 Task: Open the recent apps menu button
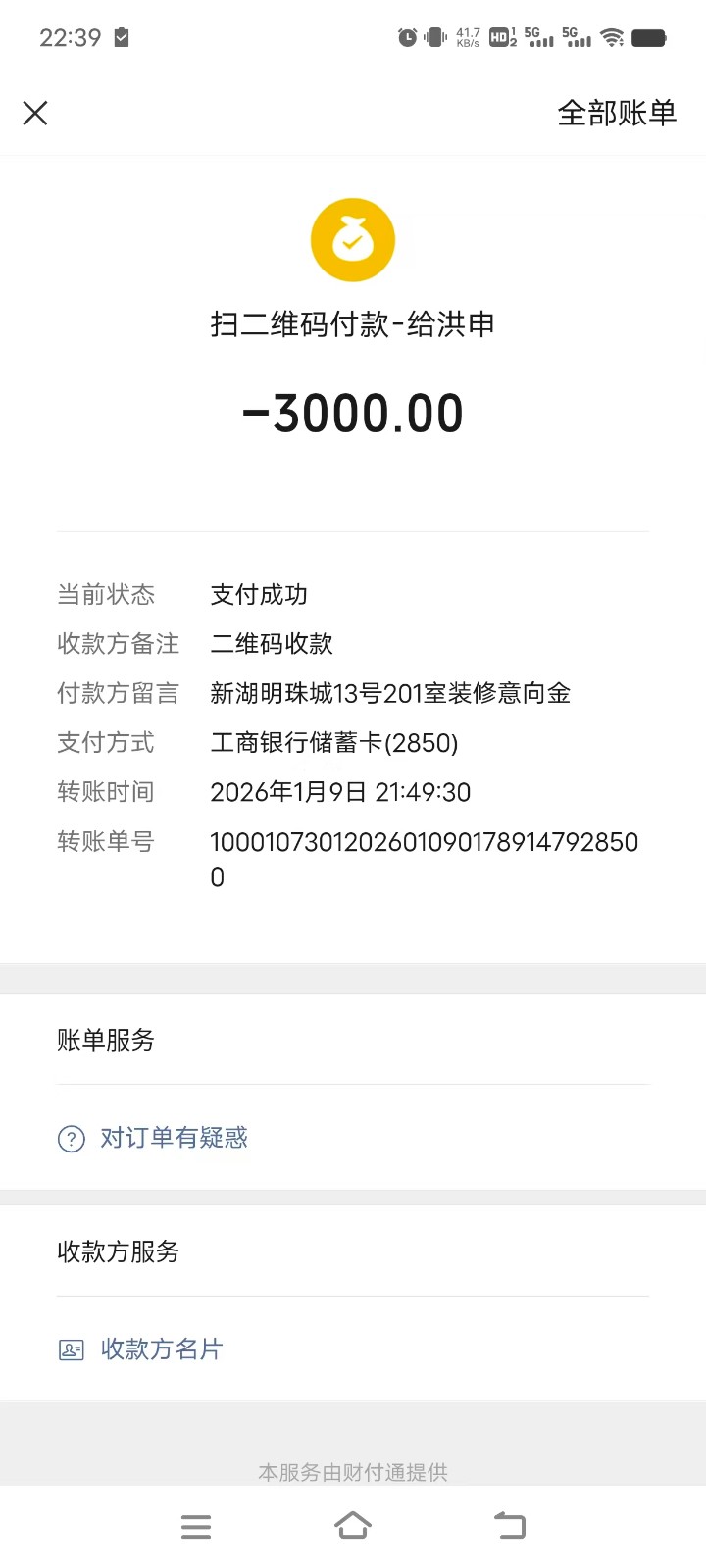pyautogui.click(x=196, y=1526)
